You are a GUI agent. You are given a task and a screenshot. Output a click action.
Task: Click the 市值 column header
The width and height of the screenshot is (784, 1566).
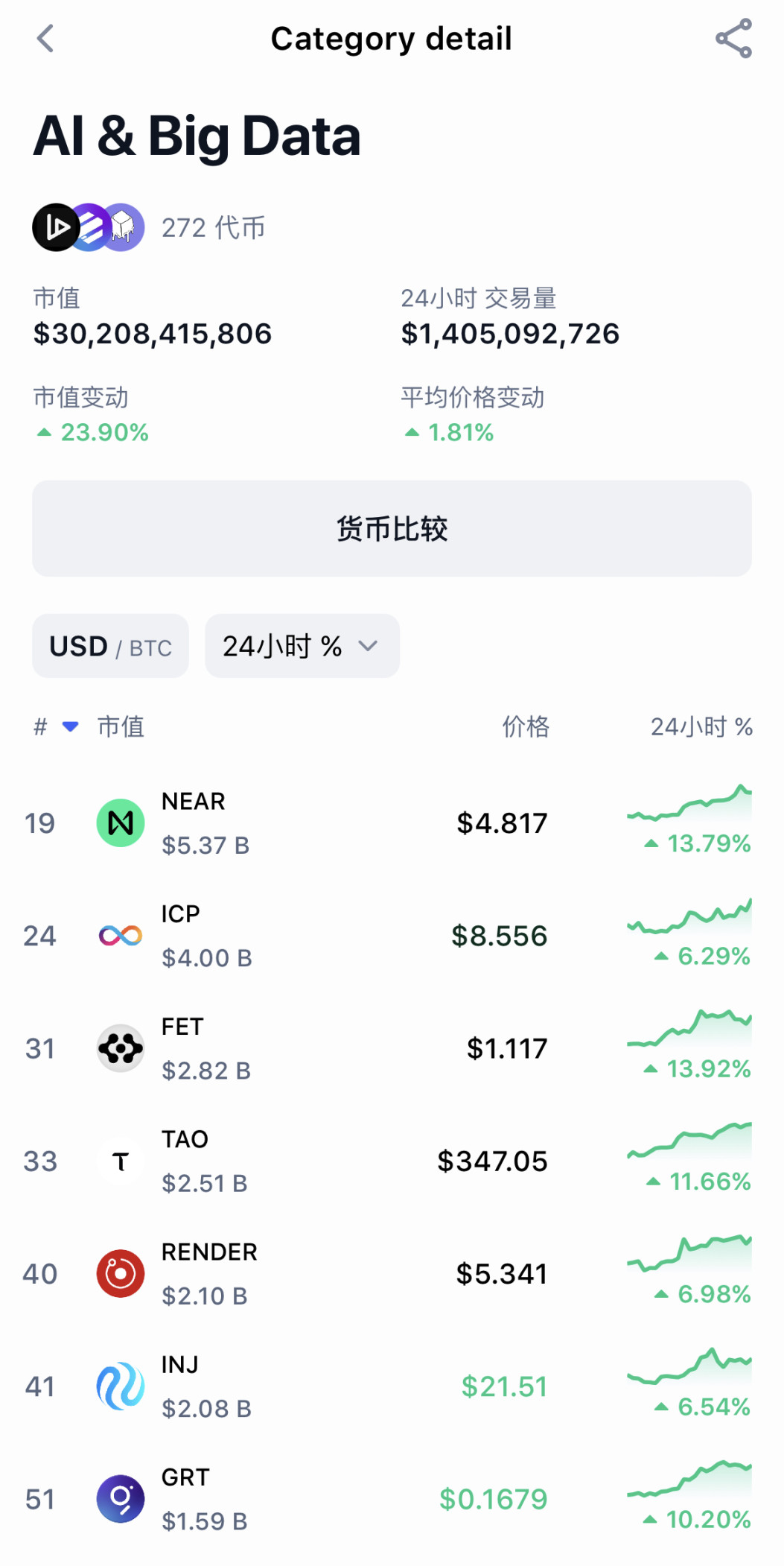coord(121,726)
